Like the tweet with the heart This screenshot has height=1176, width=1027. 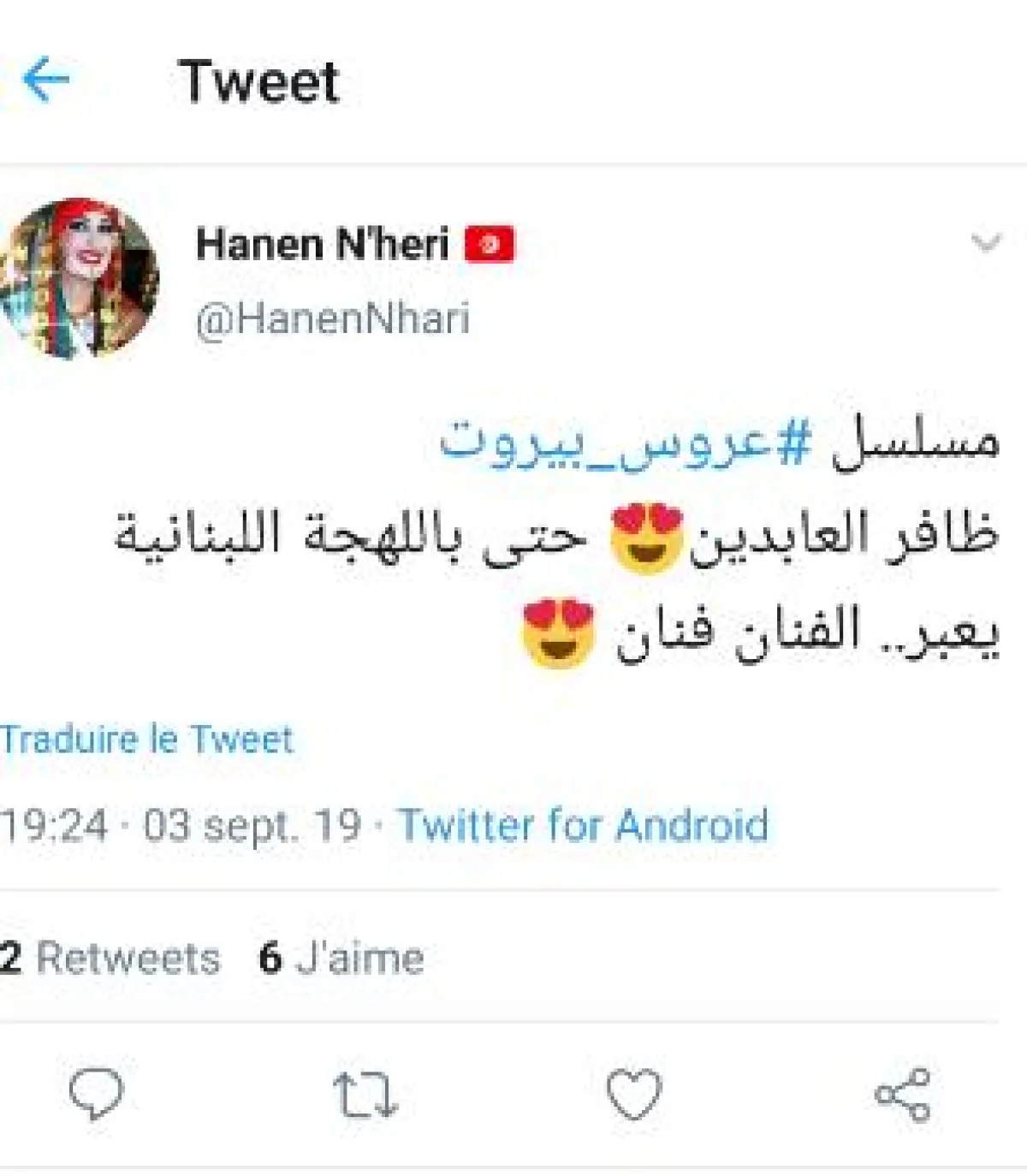point(634,1094)
